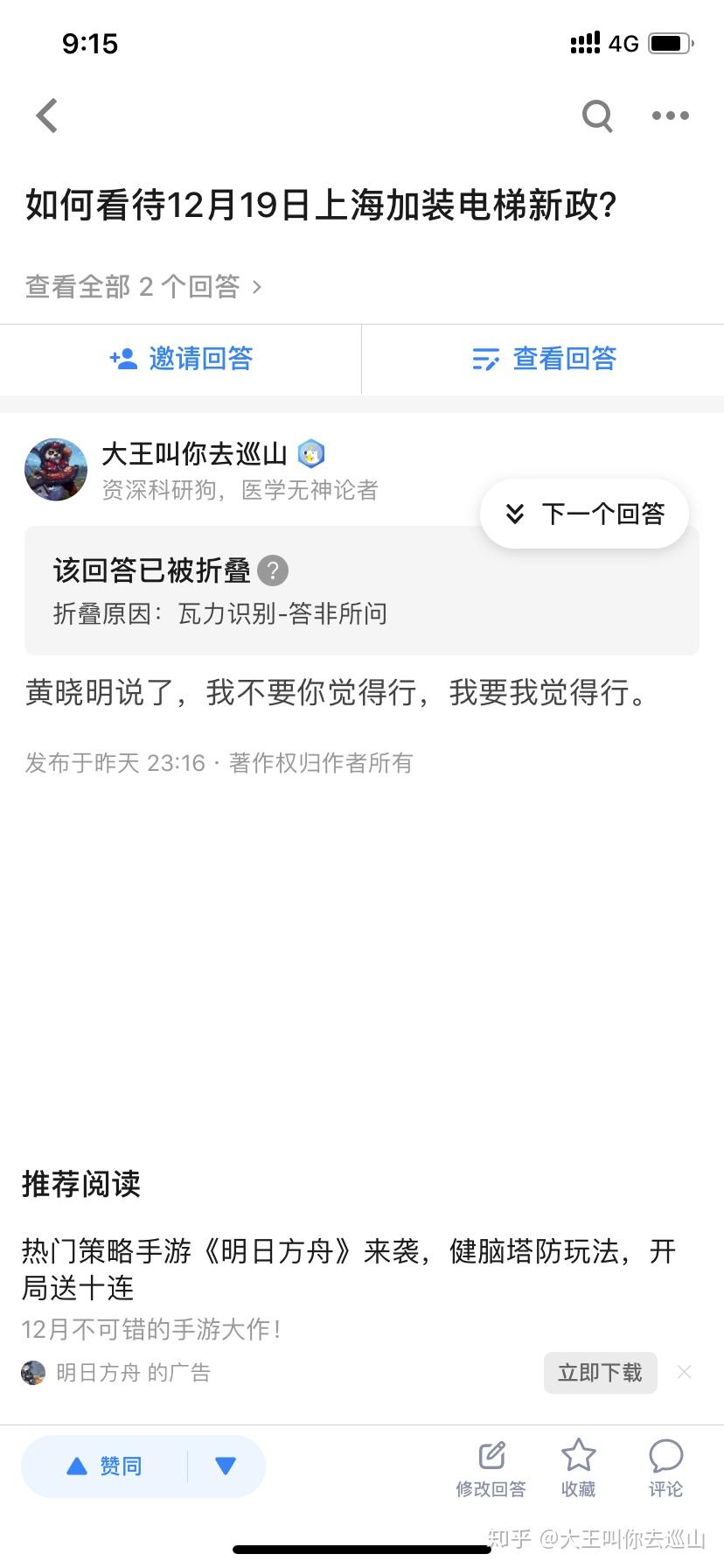Open the 明日方舟 recommended ad
724x1568 pixels.
(x=348, y=1269)
